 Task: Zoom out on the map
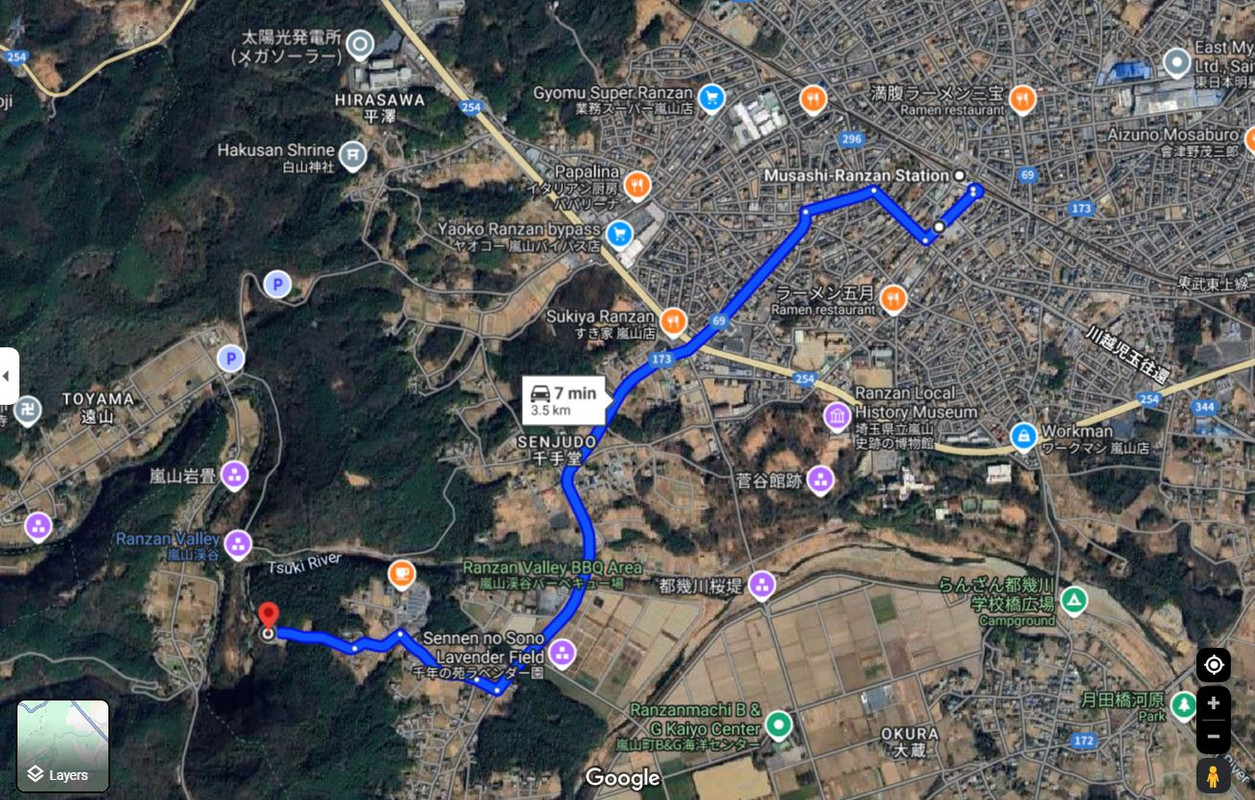click(1213, 738)
